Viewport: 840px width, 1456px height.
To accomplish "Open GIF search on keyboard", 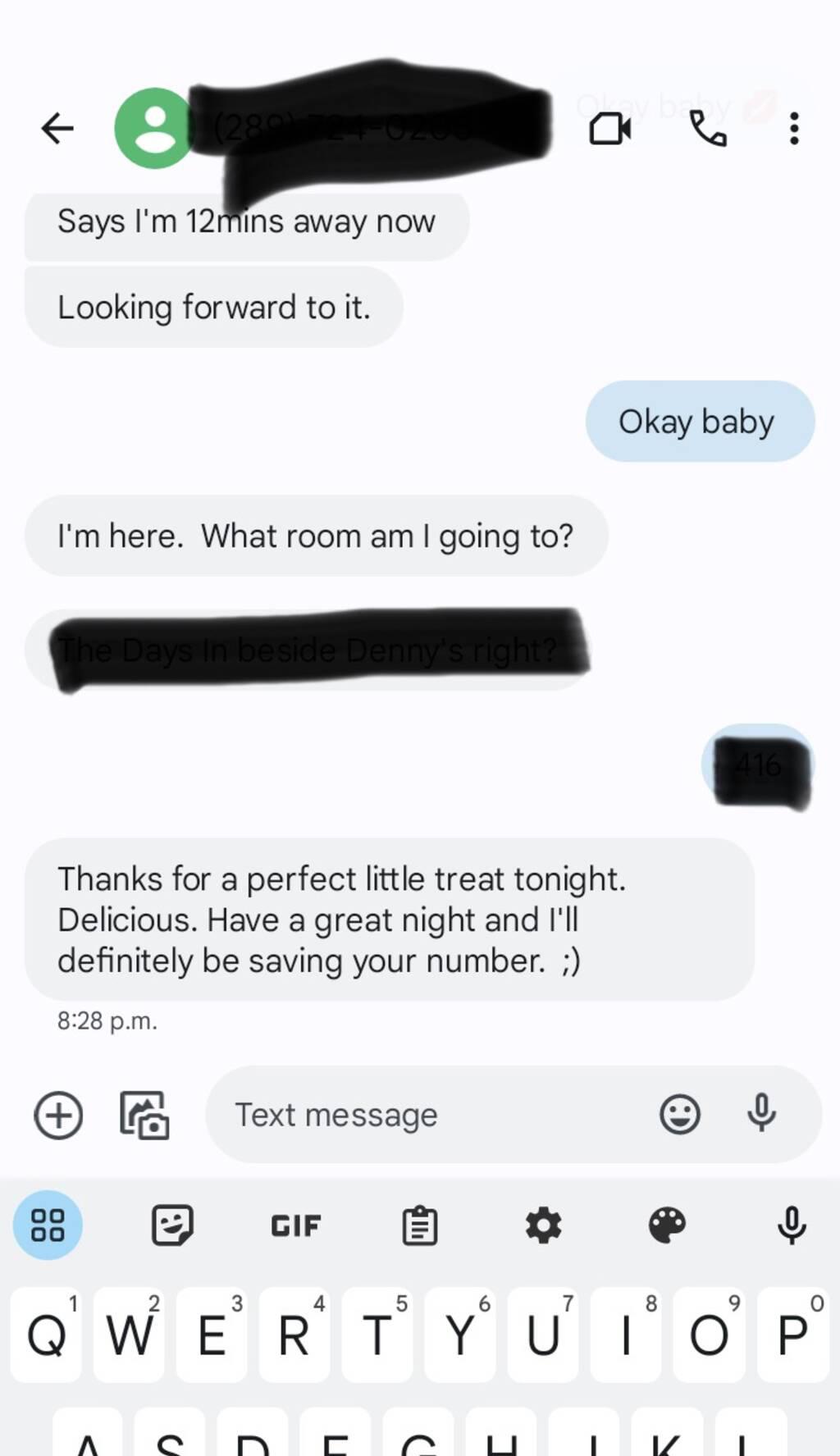I will pos(295,1226).
